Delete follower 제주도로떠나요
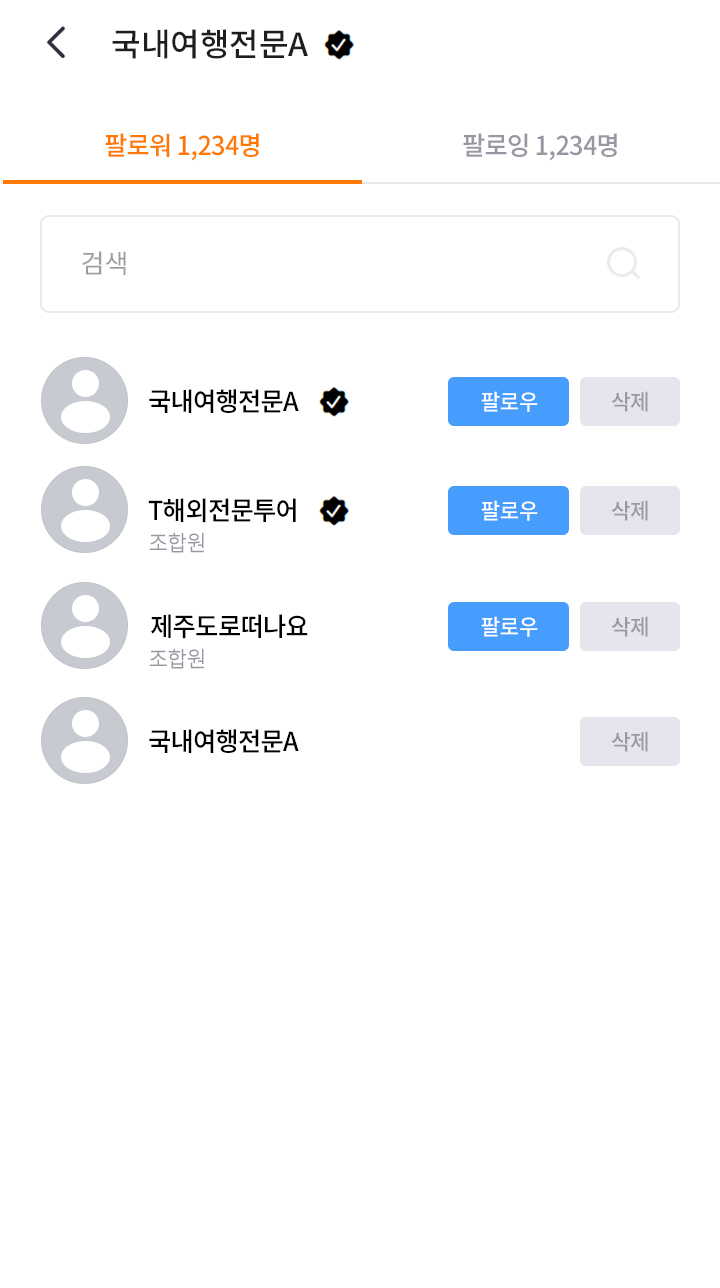This screenshot has width=720, height=1288. [630, 627]
